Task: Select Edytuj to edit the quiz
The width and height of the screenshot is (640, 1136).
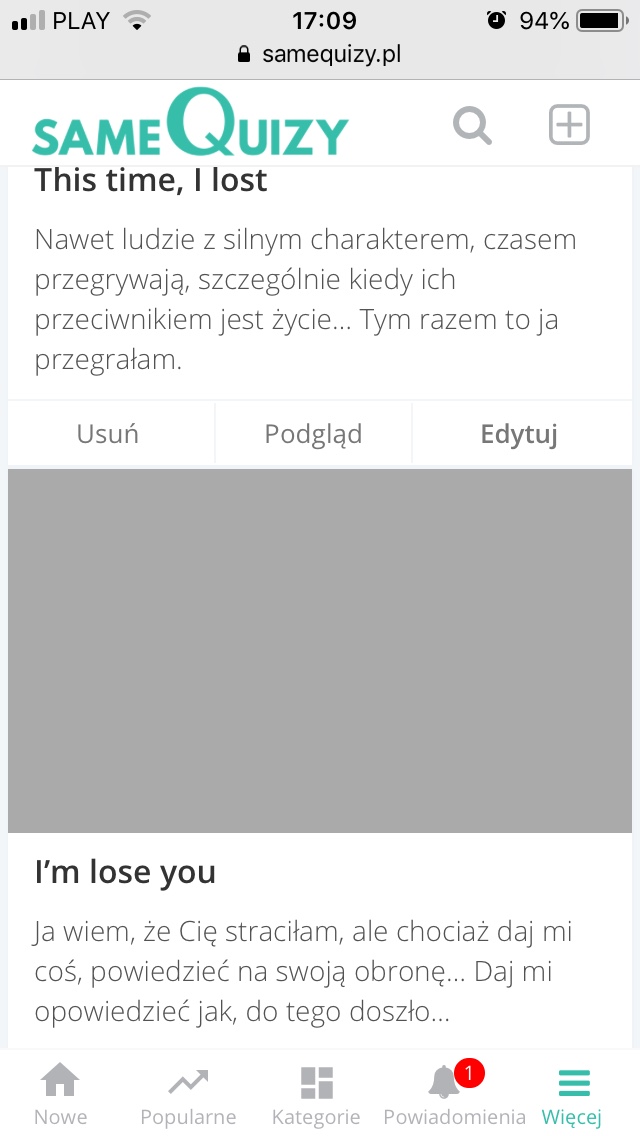Action: [519, 434]
